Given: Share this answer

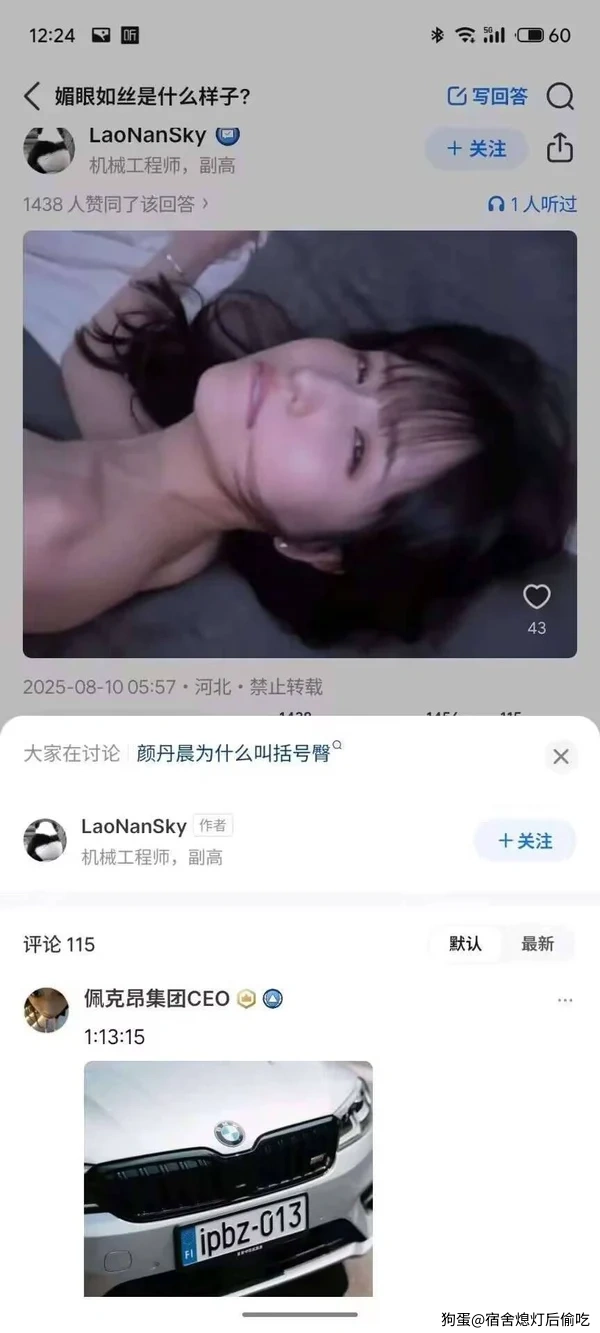Looking at the screenshot, I should pyautogui.click(x=560, y=149).
